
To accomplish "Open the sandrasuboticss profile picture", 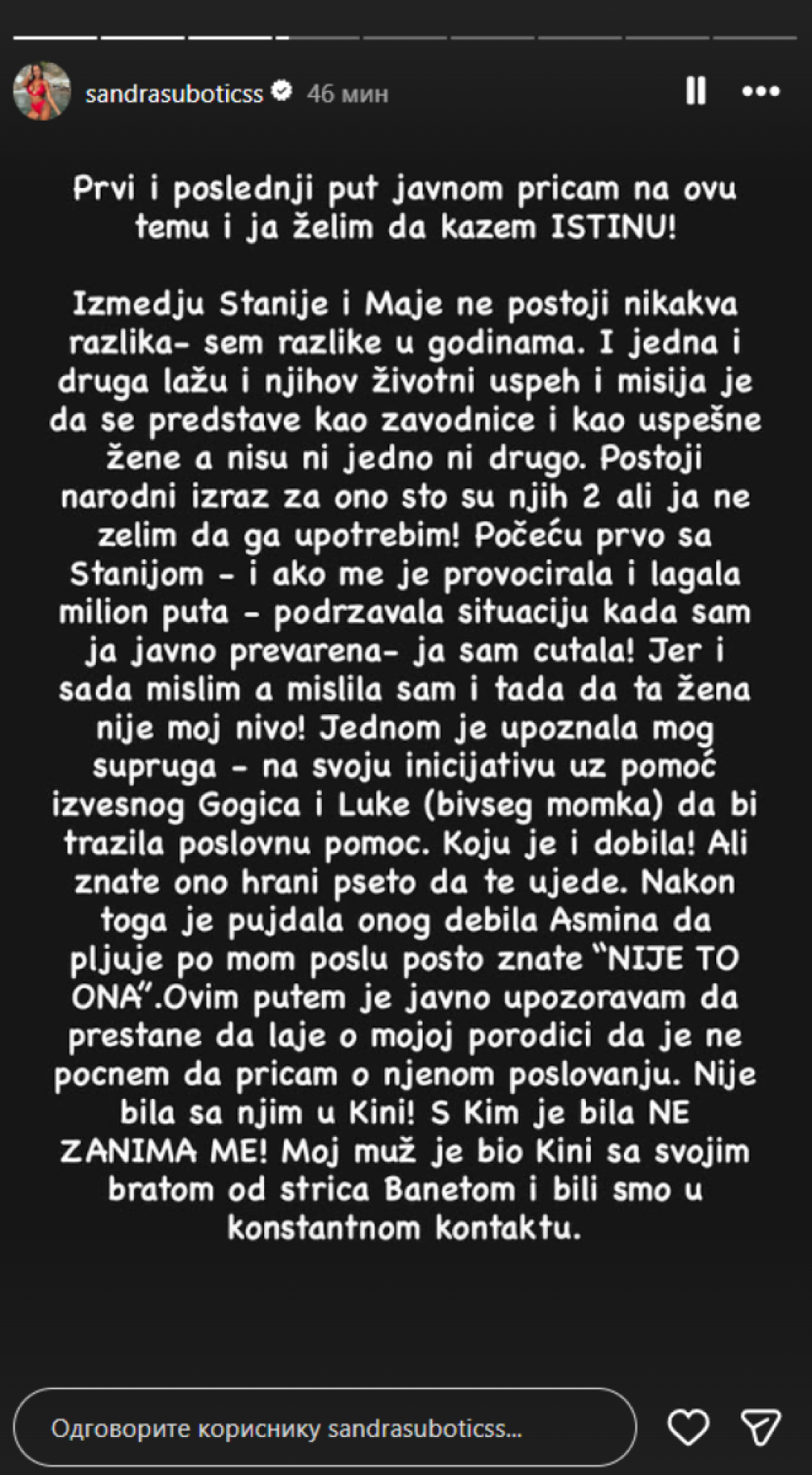I will point(42,92).
